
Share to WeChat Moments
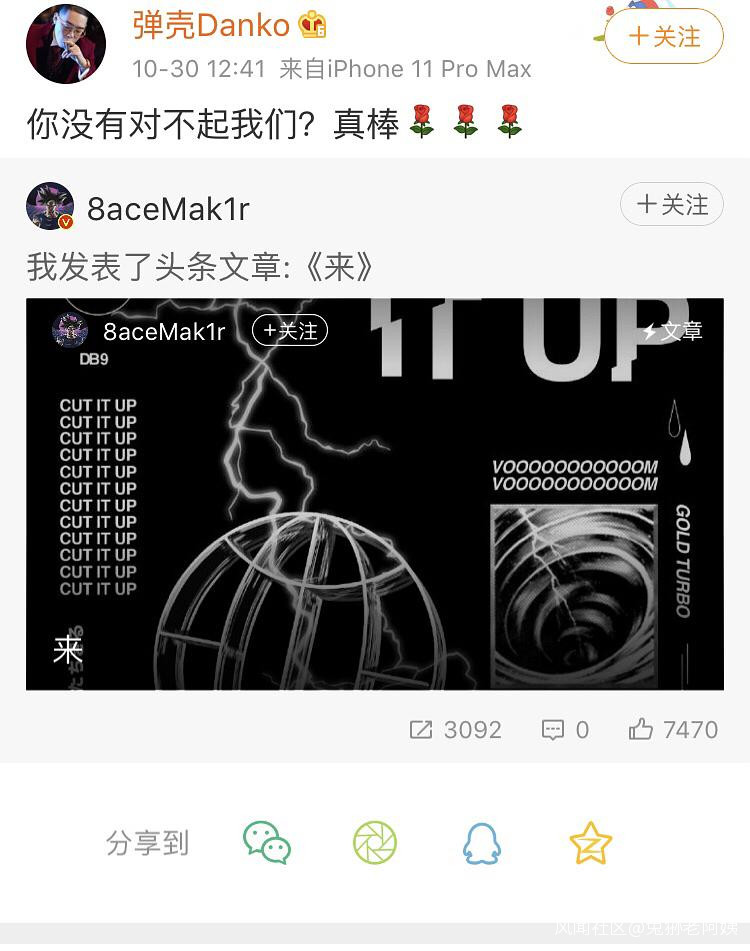tap(375, 842)
